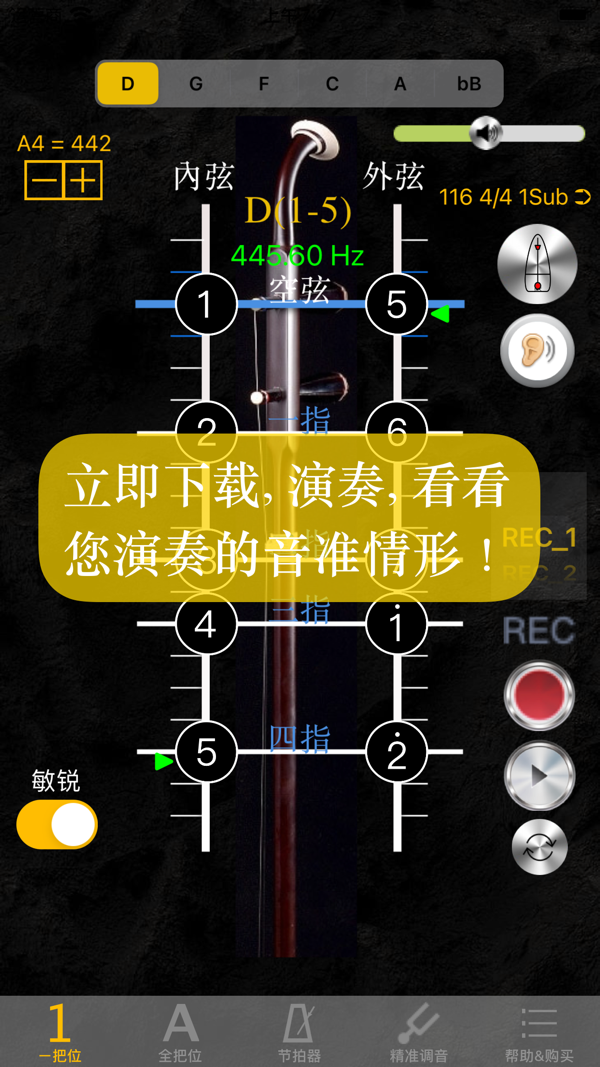Select the D key segment
The height and width of the screenshot is (1067, 600).
128,84
